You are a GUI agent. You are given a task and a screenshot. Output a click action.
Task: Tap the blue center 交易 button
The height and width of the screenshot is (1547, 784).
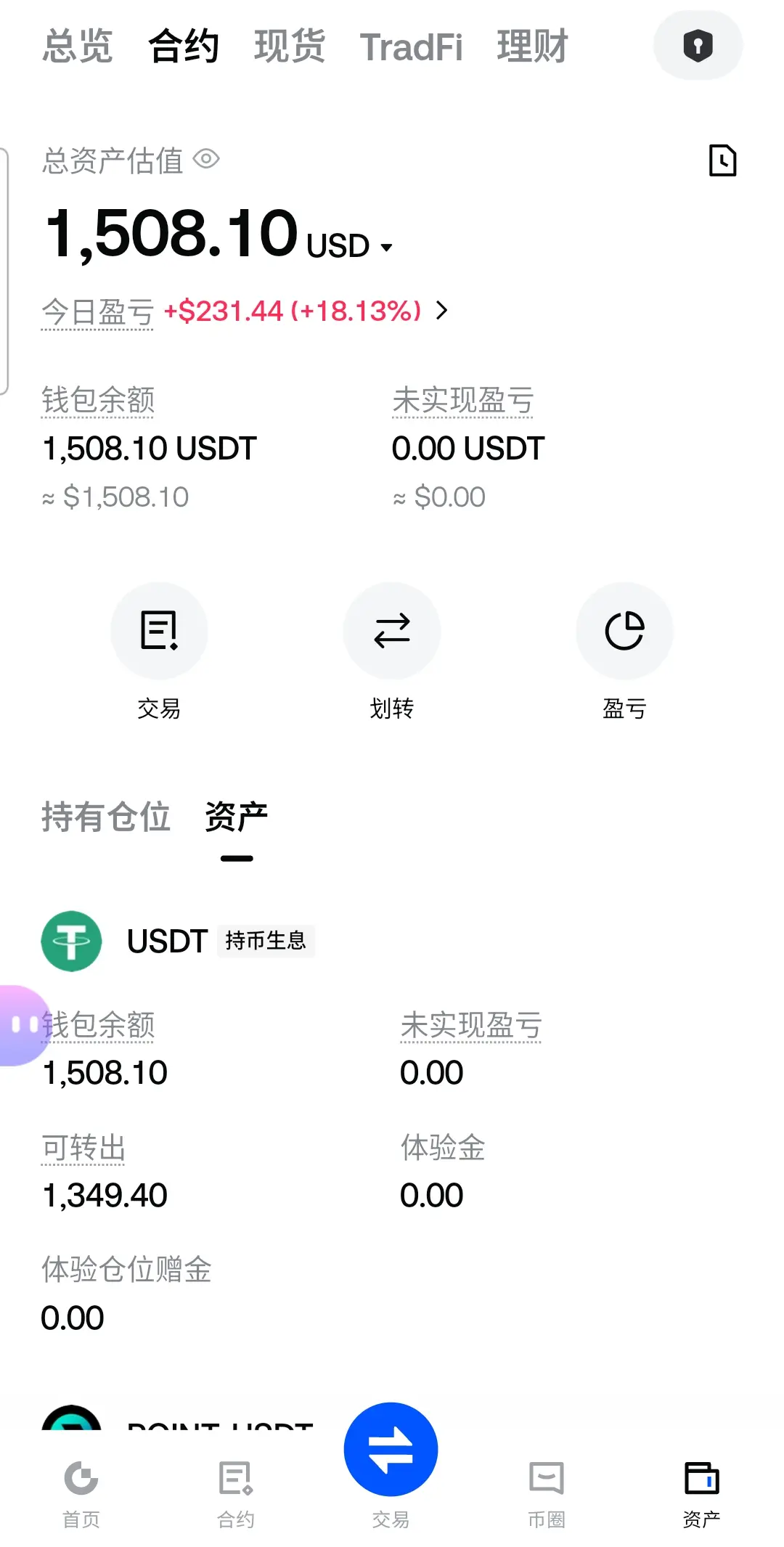[391, 1450]
